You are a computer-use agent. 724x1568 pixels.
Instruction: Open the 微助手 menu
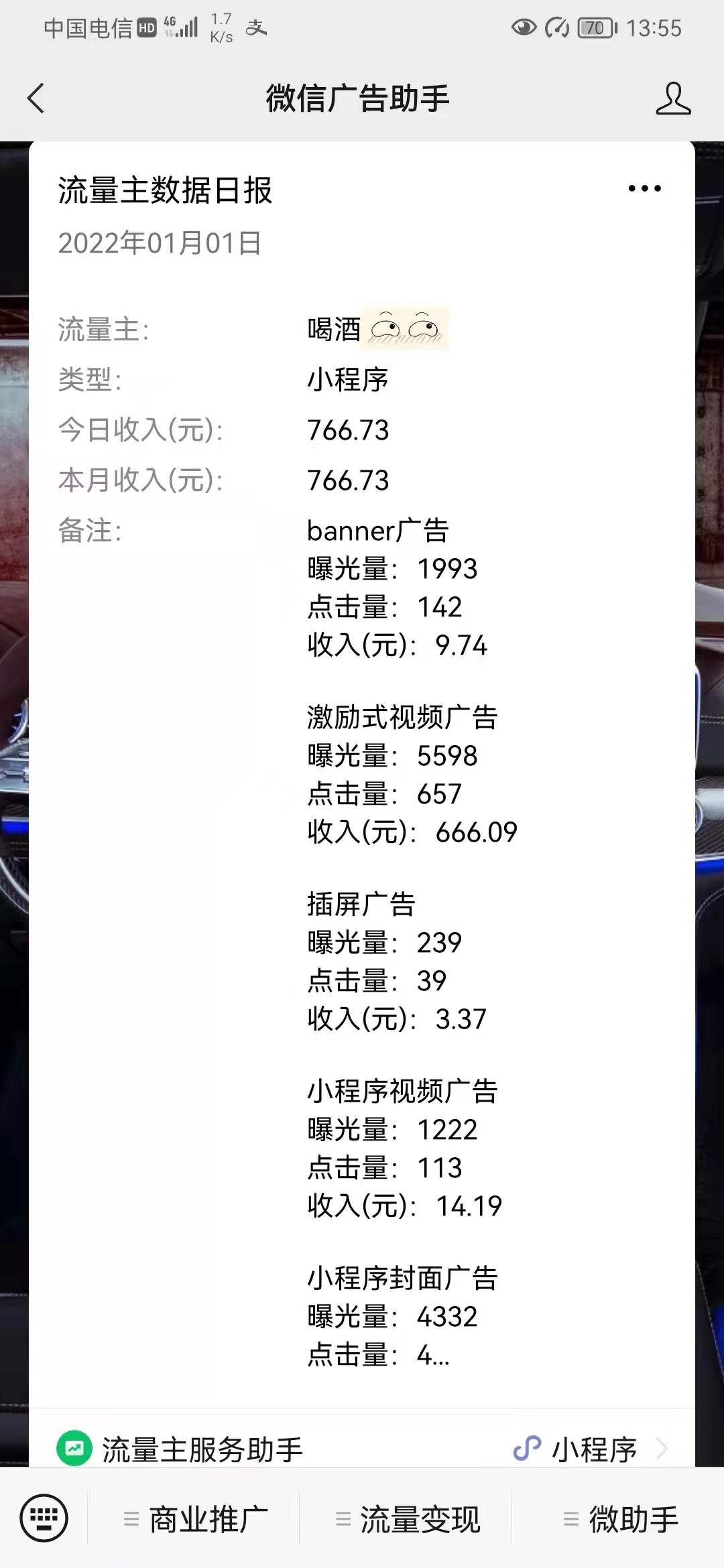(621, 1519)
